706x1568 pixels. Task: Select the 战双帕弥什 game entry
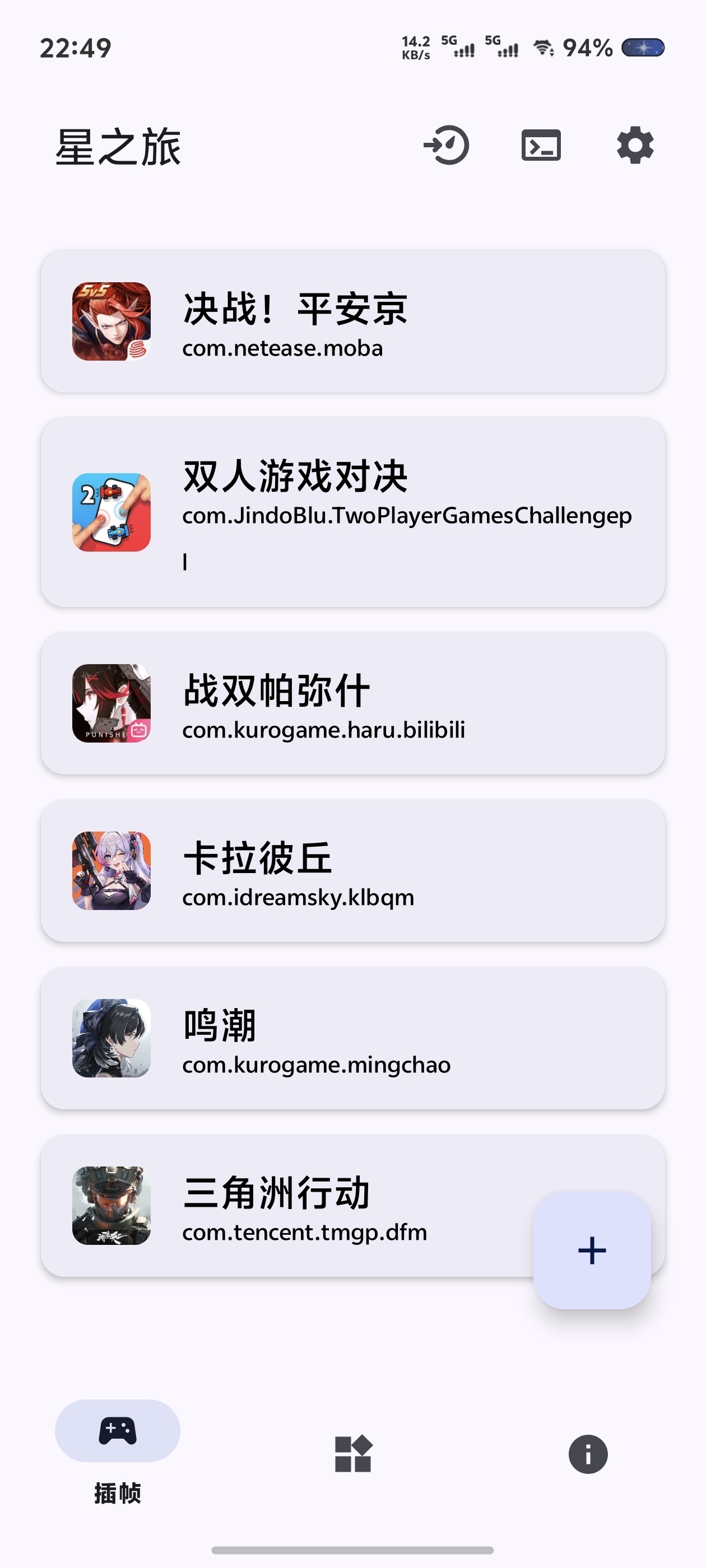(352, 703)
